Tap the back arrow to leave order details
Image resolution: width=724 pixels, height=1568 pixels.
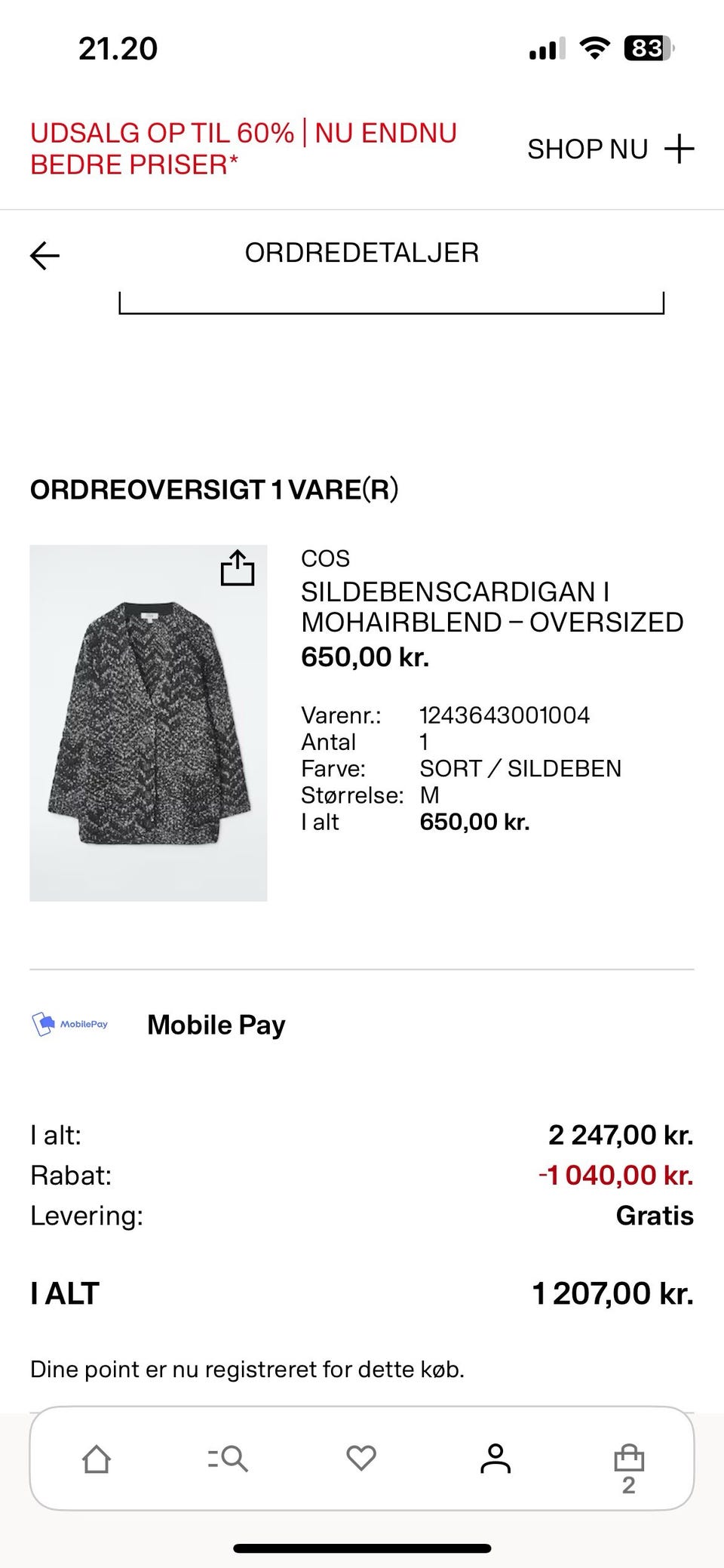coord(44,255)
